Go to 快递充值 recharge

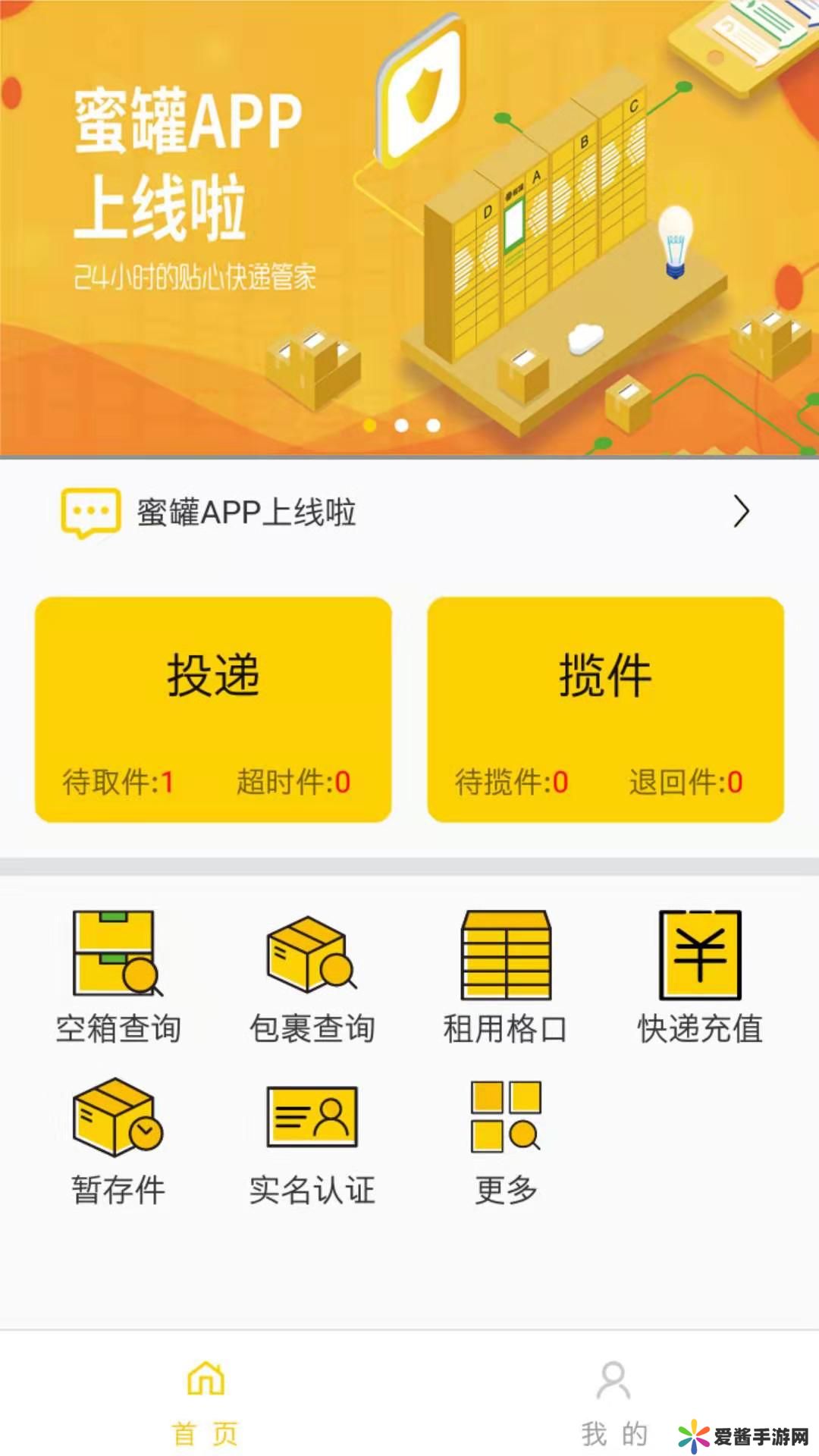tap(700, 978)
